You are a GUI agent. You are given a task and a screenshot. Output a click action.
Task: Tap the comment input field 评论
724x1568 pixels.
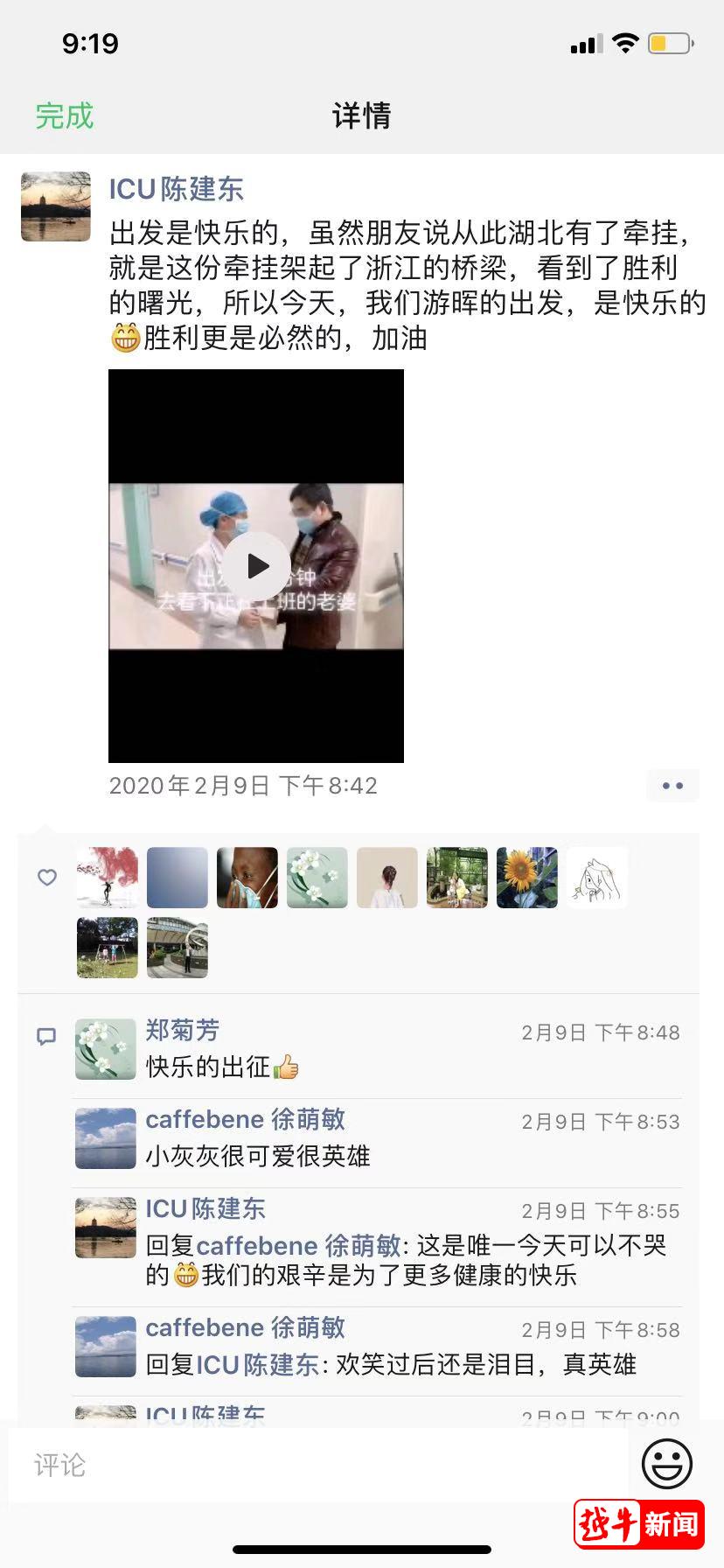pyautogui.click(x=315, y=1465)
